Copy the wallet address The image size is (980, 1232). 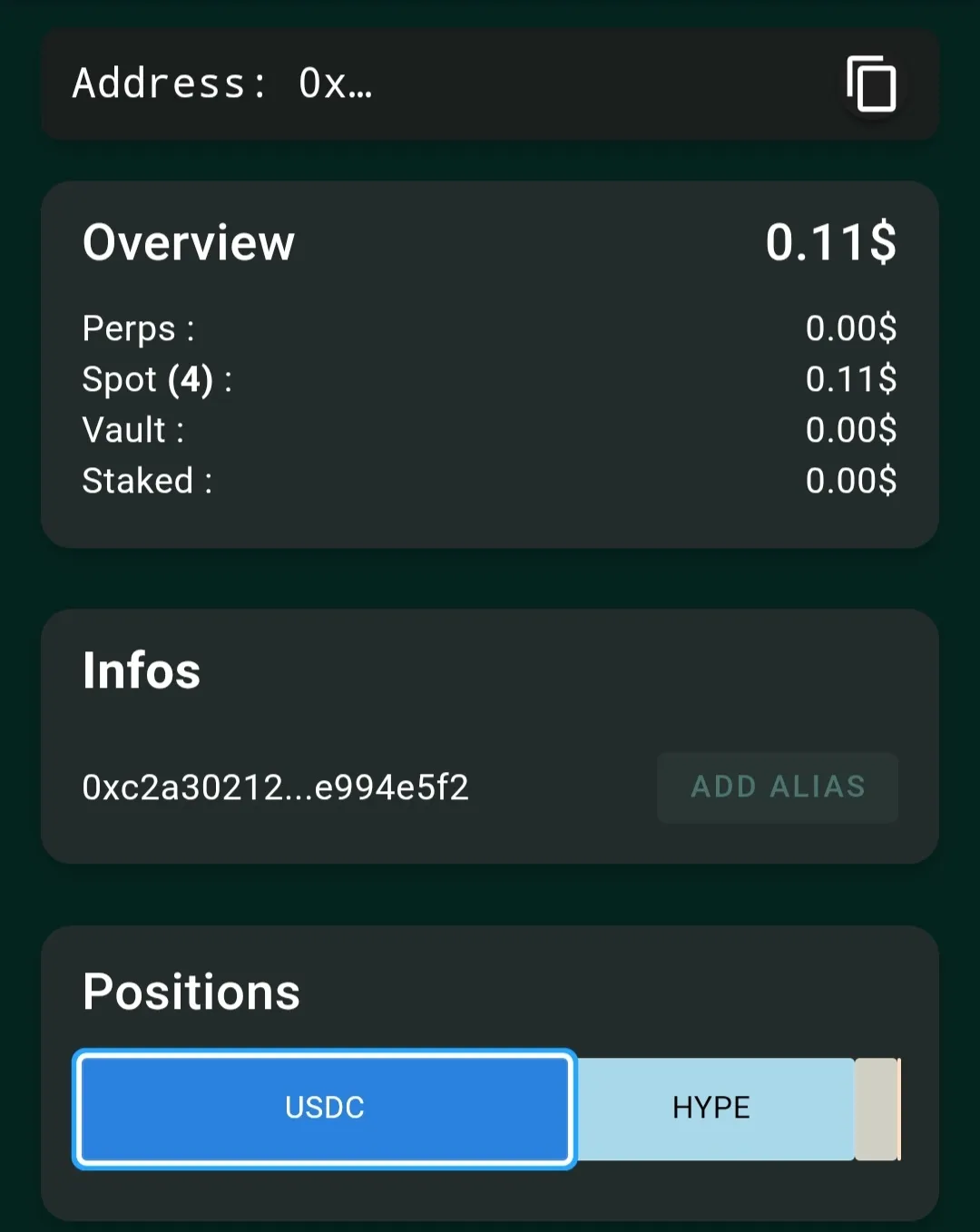871,84
